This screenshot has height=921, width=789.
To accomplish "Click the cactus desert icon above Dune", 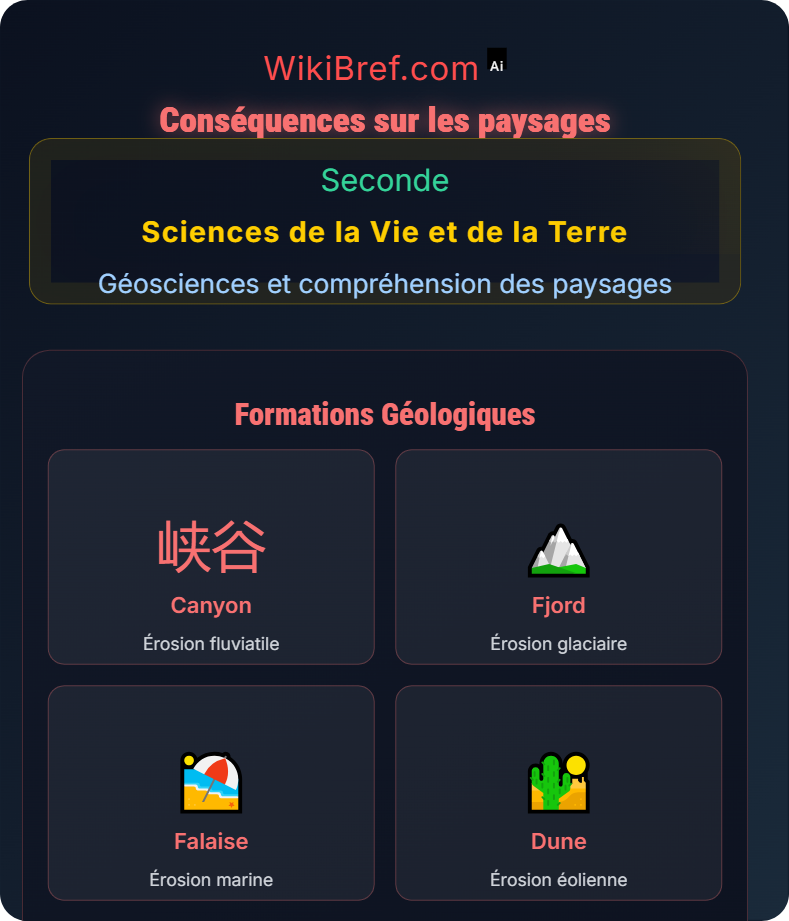I will tap(558, 784).
